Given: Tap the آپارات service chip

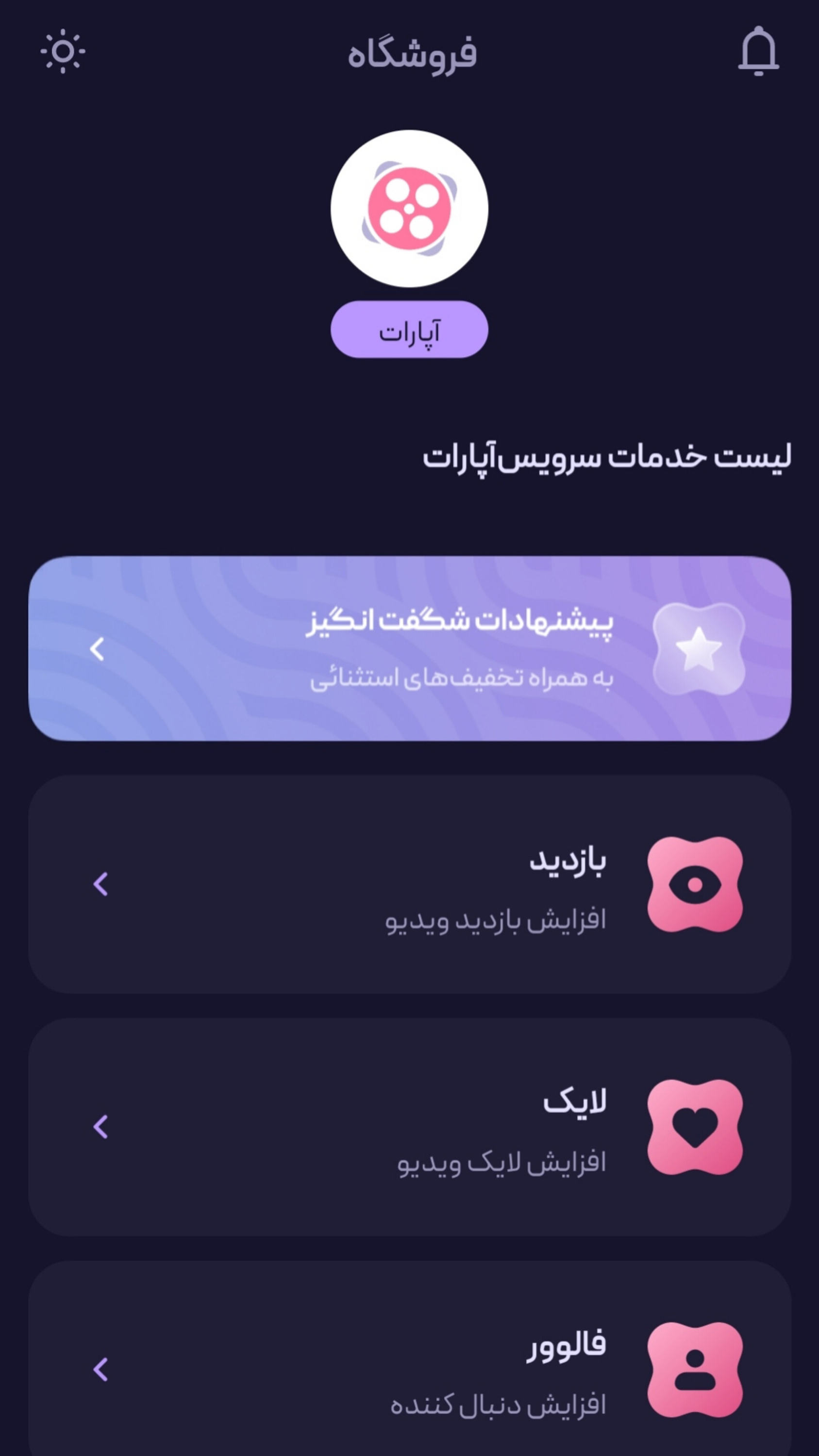Looking at the screenshot, I should point(409,330).
